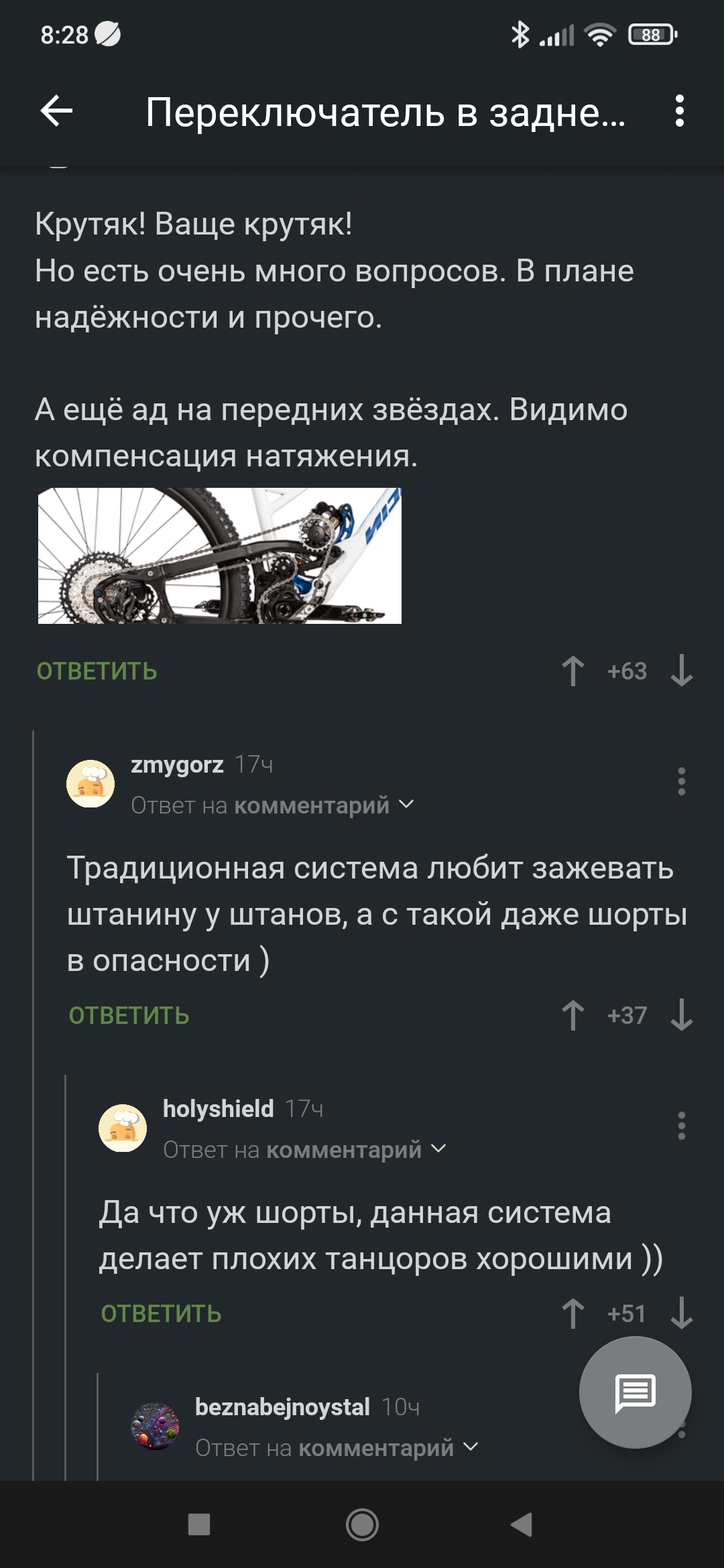Upvote zmygorz's comment
Viewport: 724px width, 1568px height.
tap(573, 1016)
